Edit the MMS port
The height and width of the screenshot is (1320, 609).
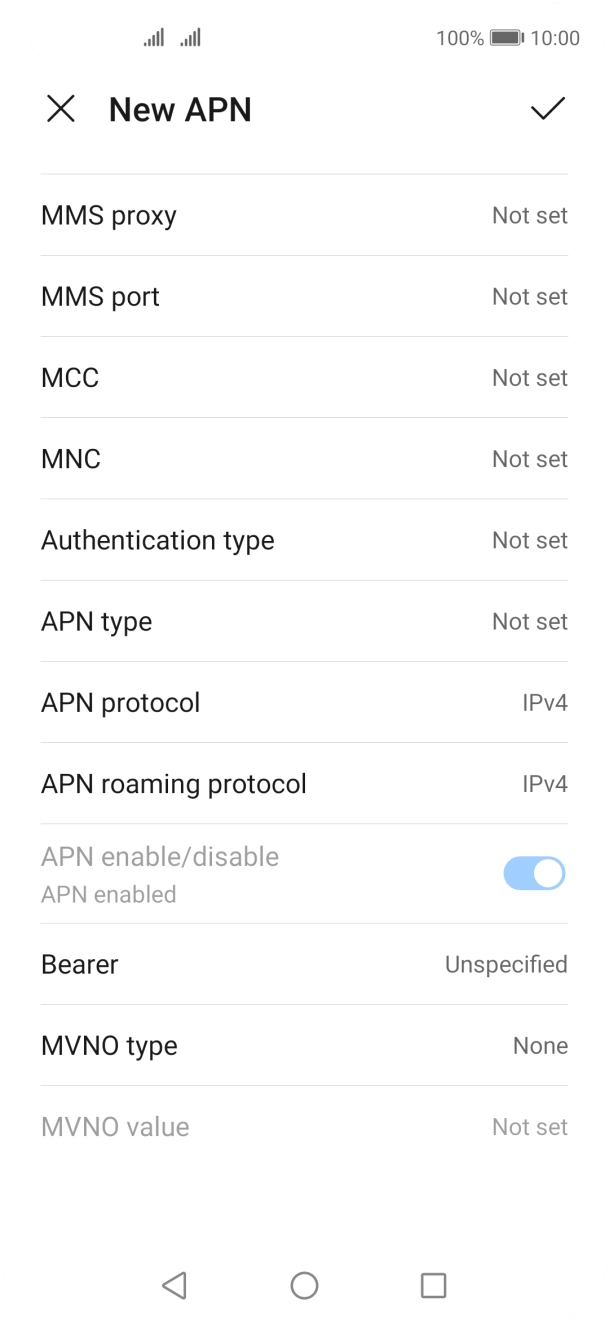[x=304, y=296]
